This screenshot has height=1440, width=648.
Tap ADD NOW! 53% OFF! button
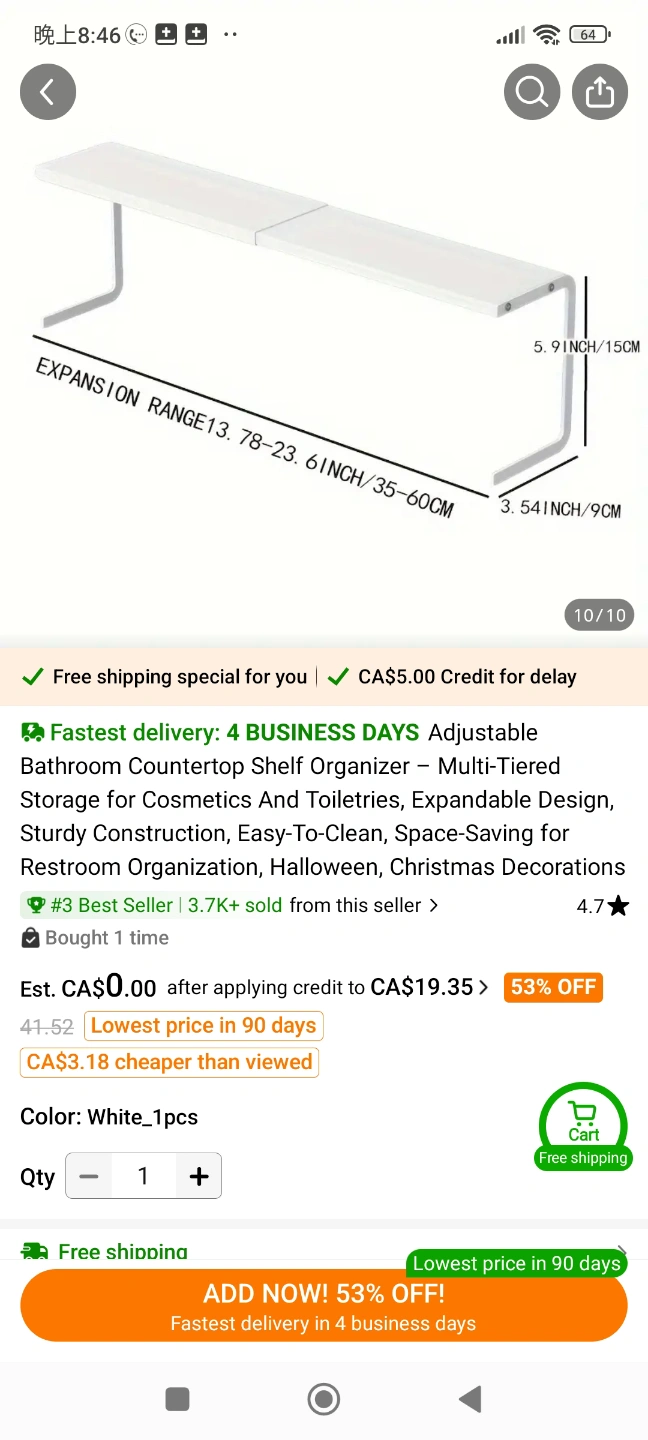pos(324,1306)
